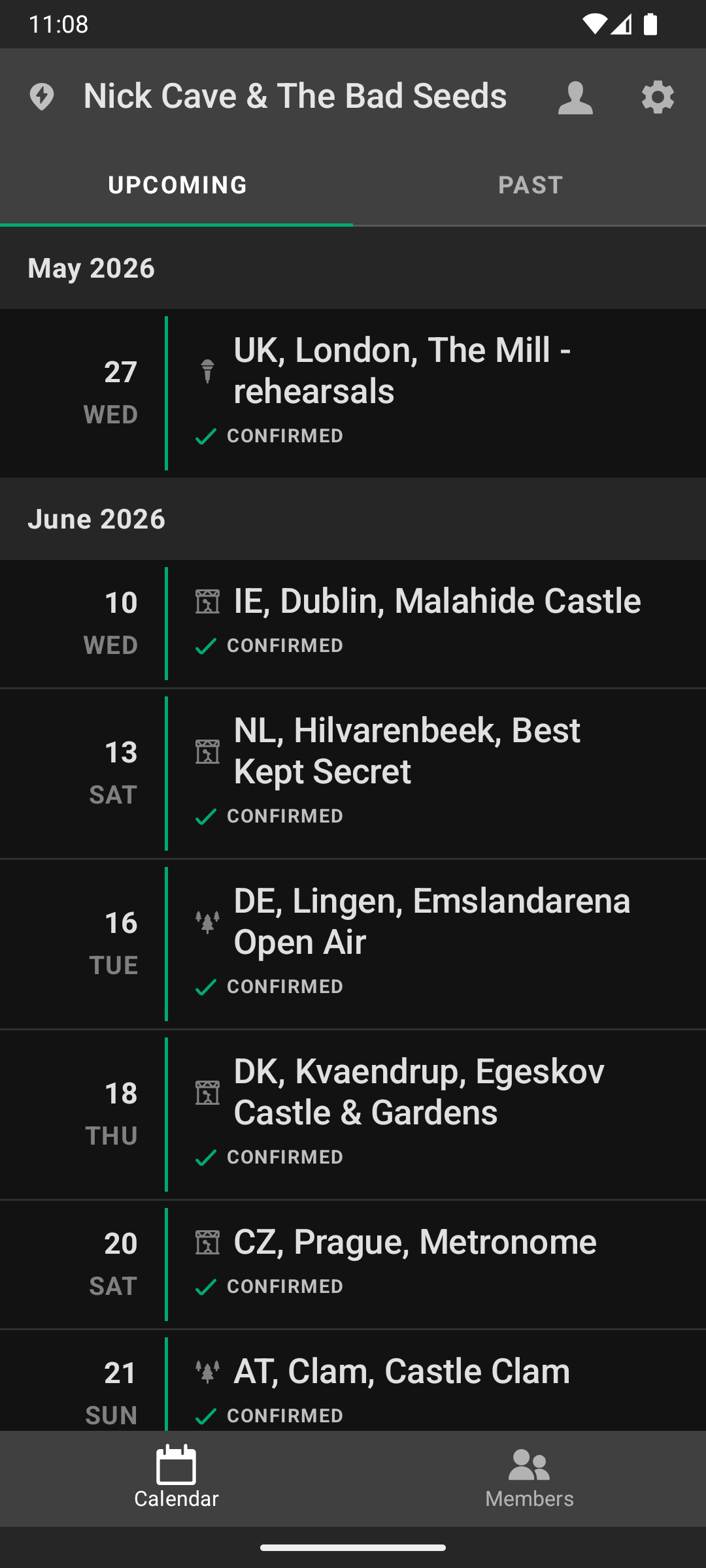This screenshot has width=706, height=1568.
Task: Click the open-air trees icon on the Lingen show
Action: tap(206, 921)
